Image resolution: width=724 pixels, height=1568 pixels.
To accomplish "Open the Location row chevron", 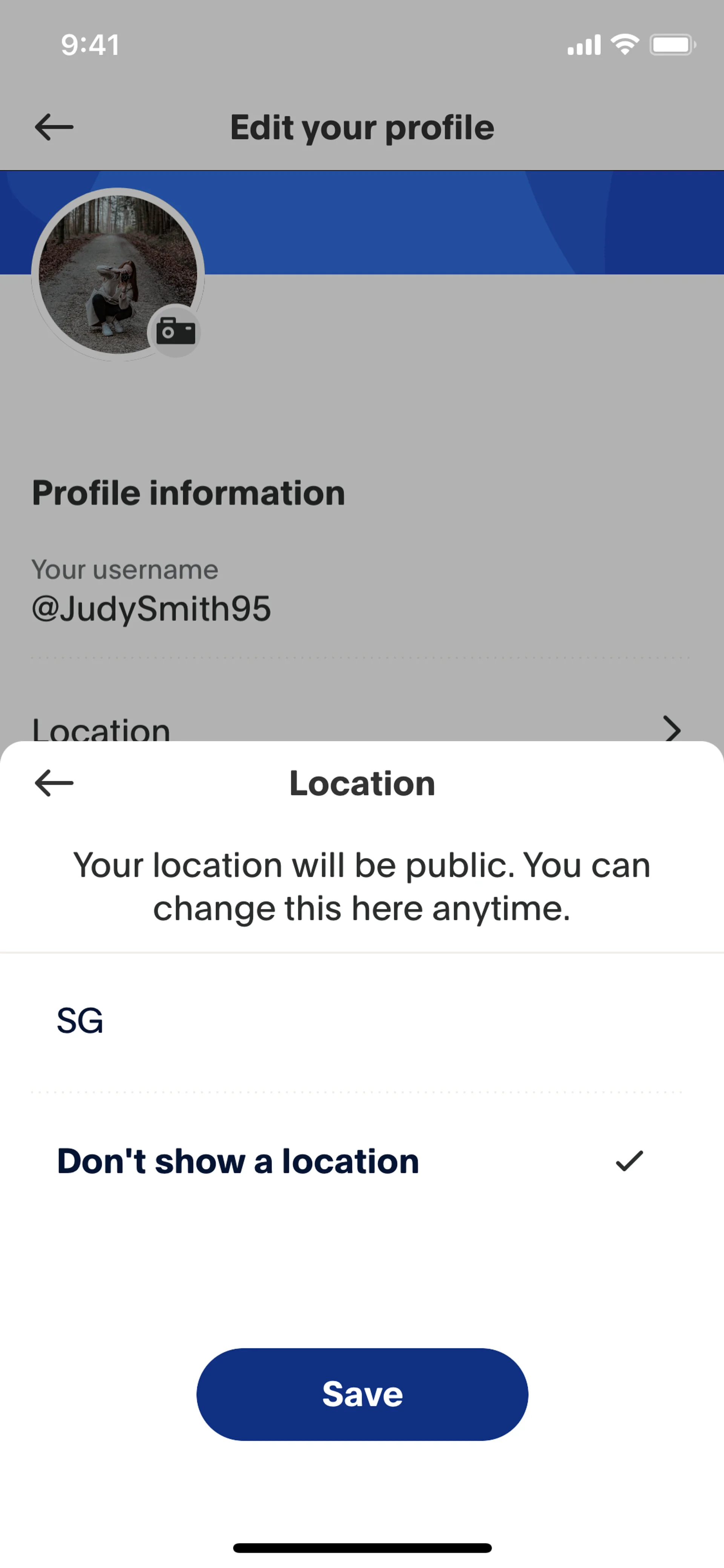I will coord(671,728).
